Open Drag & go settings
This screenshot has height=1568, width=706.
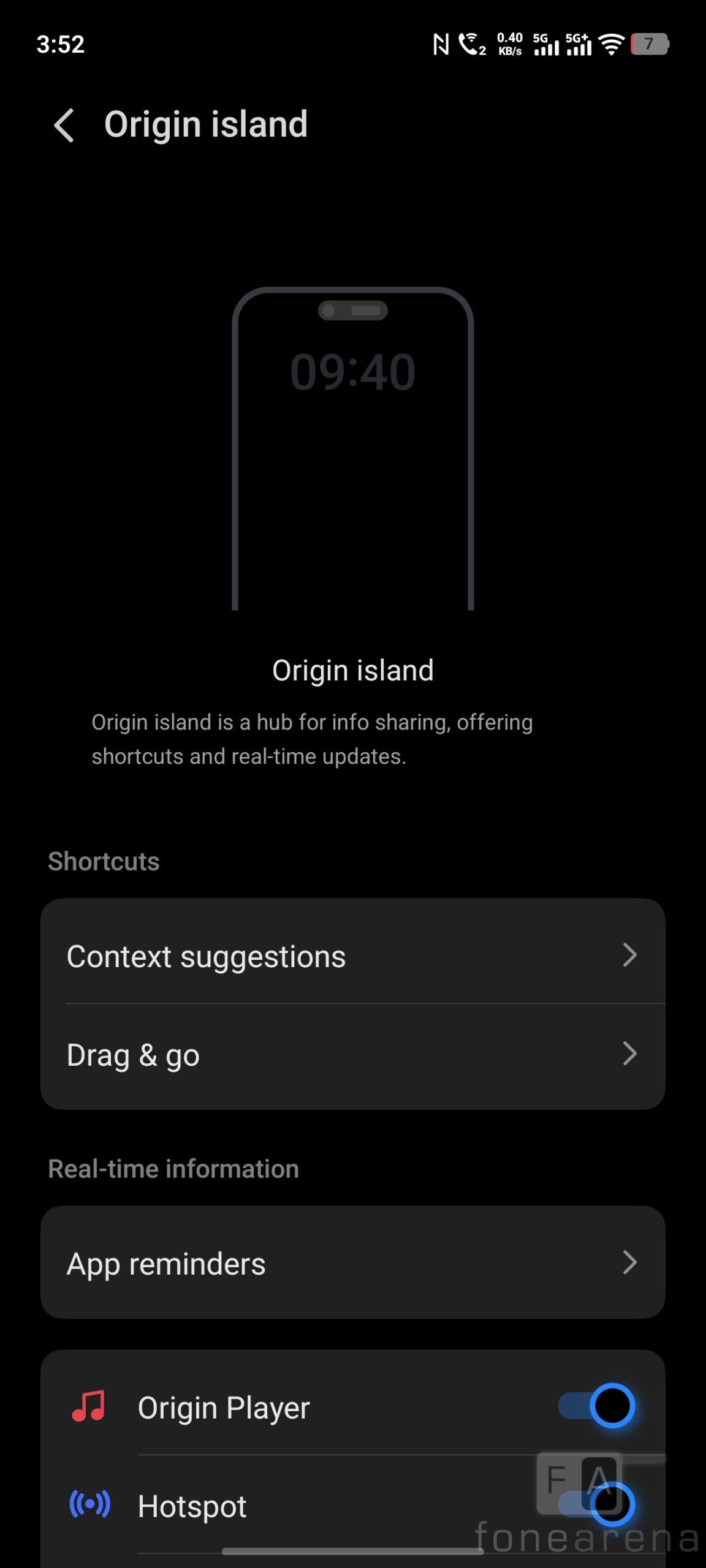tap(352, 1055)
